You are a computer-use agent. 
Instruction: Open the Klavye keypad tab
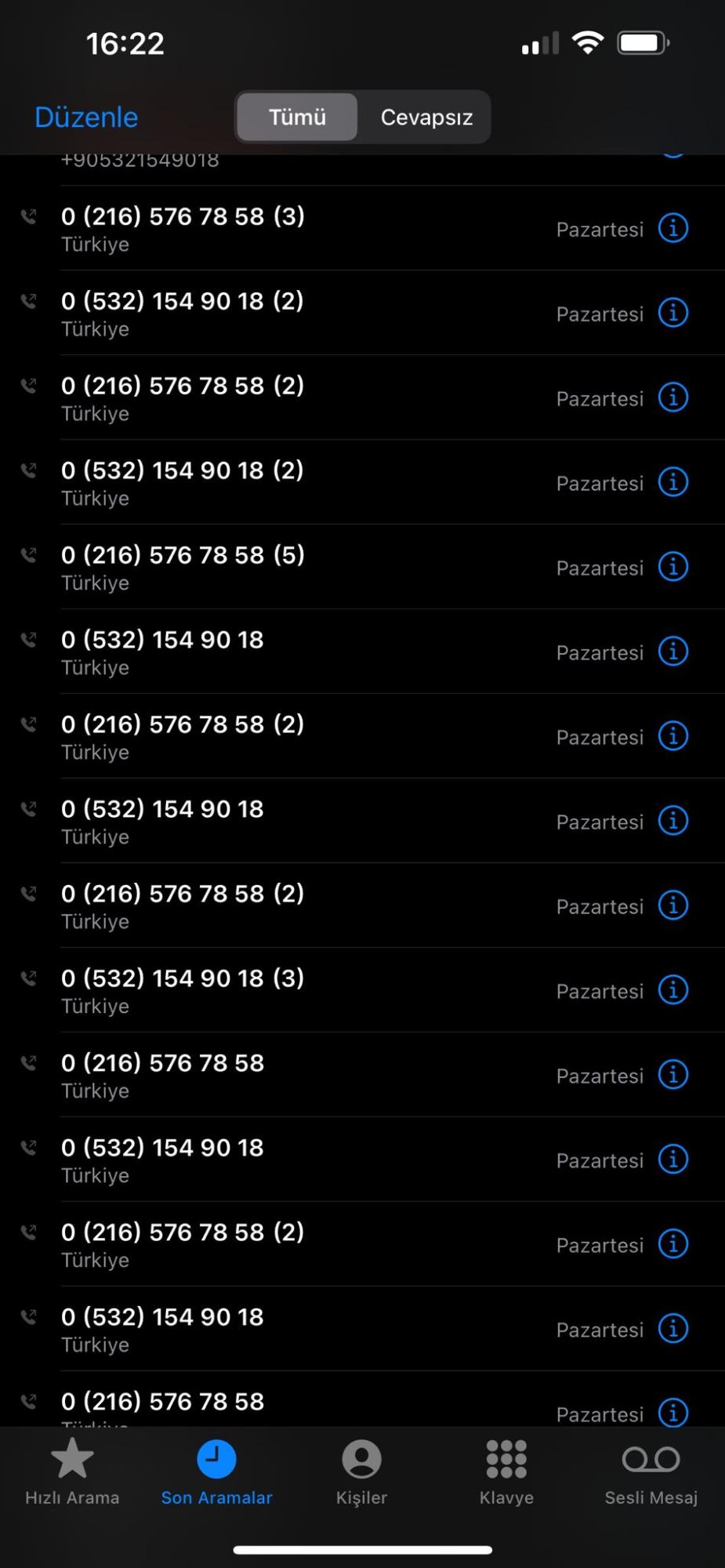(x=506, y=1472)
